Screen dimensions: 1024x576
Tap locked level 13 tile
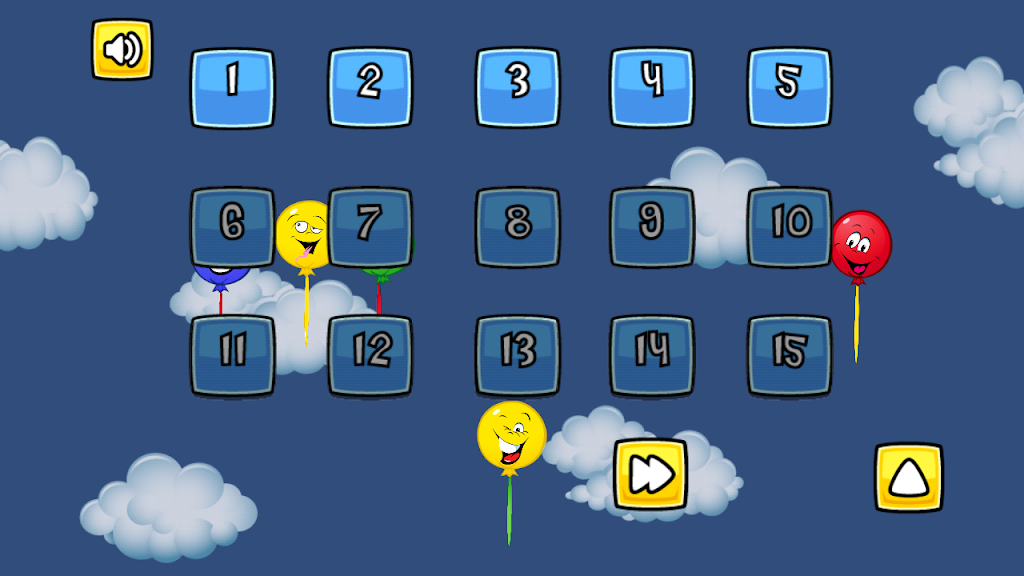pyautogui.click(x=517, y=355)
